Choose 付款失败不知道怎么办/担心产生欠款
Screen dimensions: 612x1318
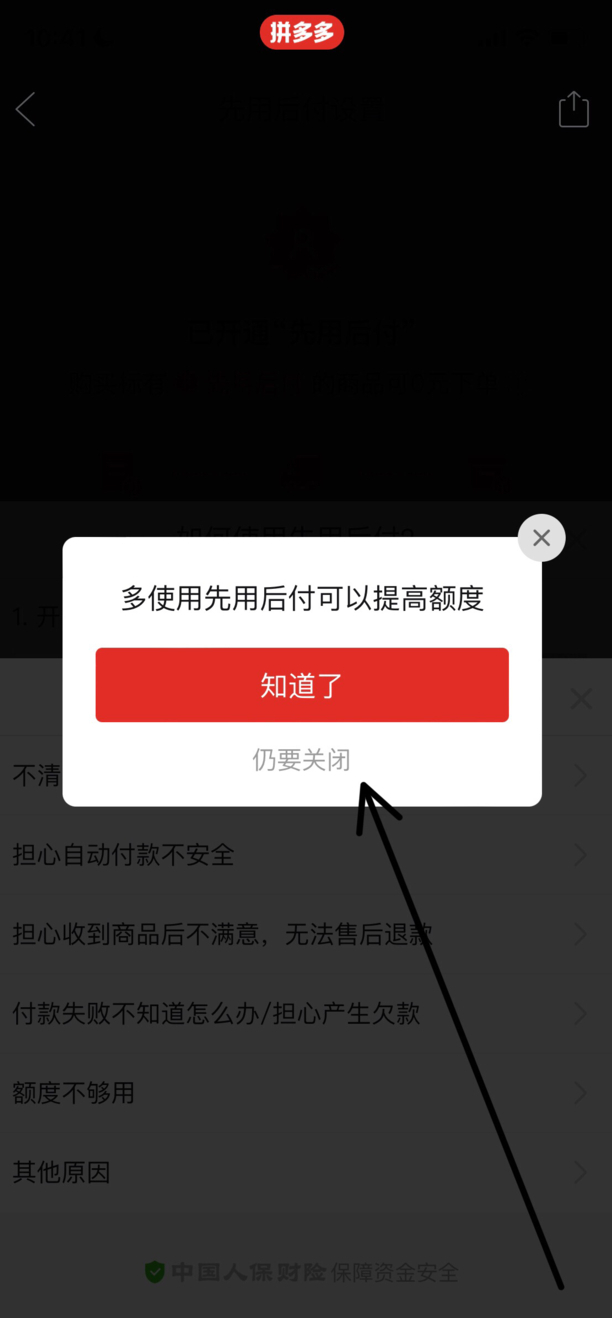[x=306, y=1013]
